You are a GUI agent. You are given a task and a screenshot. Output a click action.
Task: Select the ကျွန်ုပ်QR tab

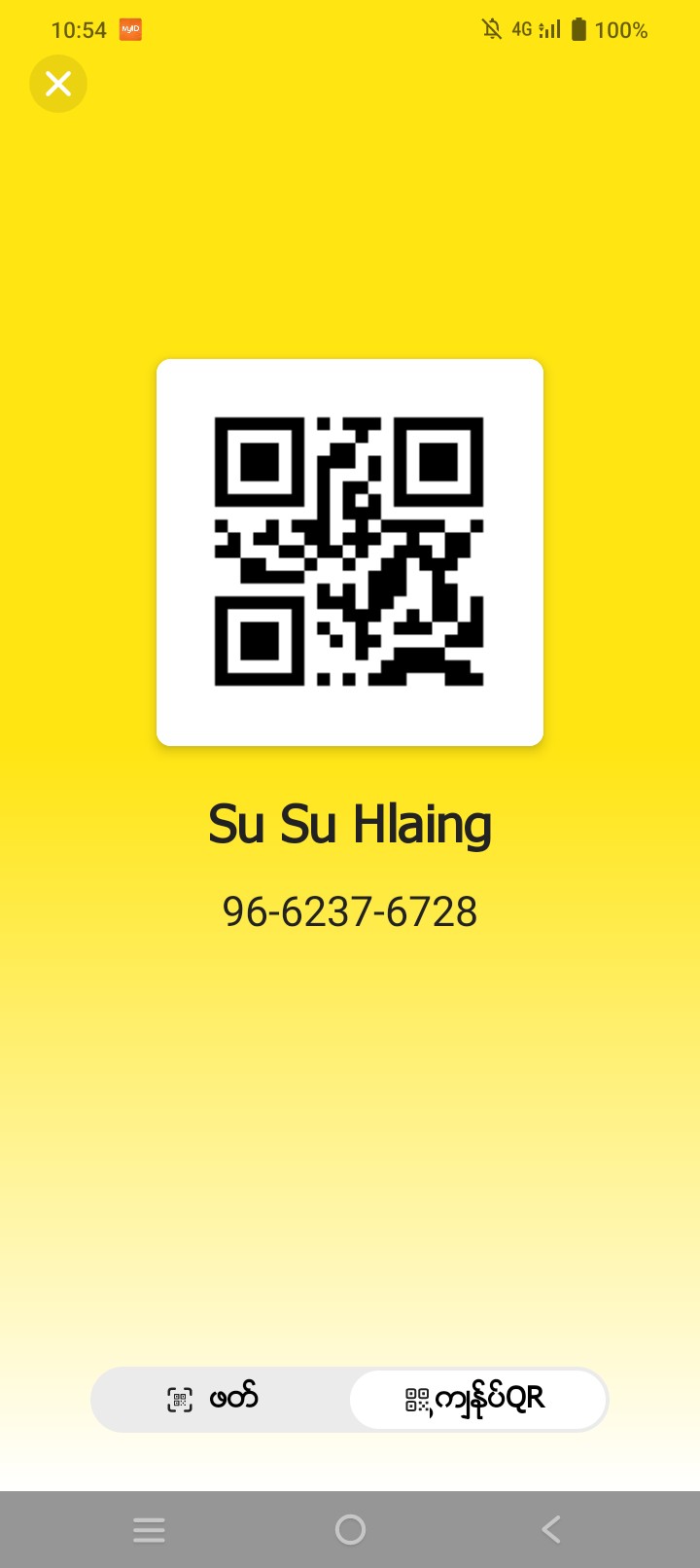[476, 1399]
